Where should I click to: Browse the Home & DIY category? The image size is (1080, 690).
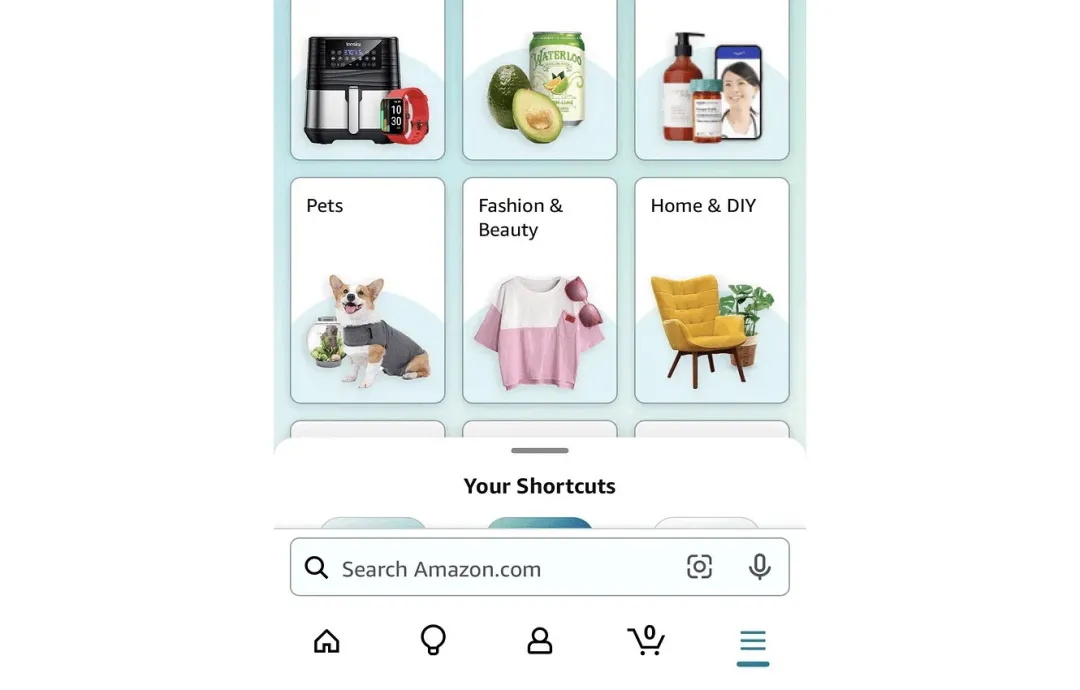[711, 290]
